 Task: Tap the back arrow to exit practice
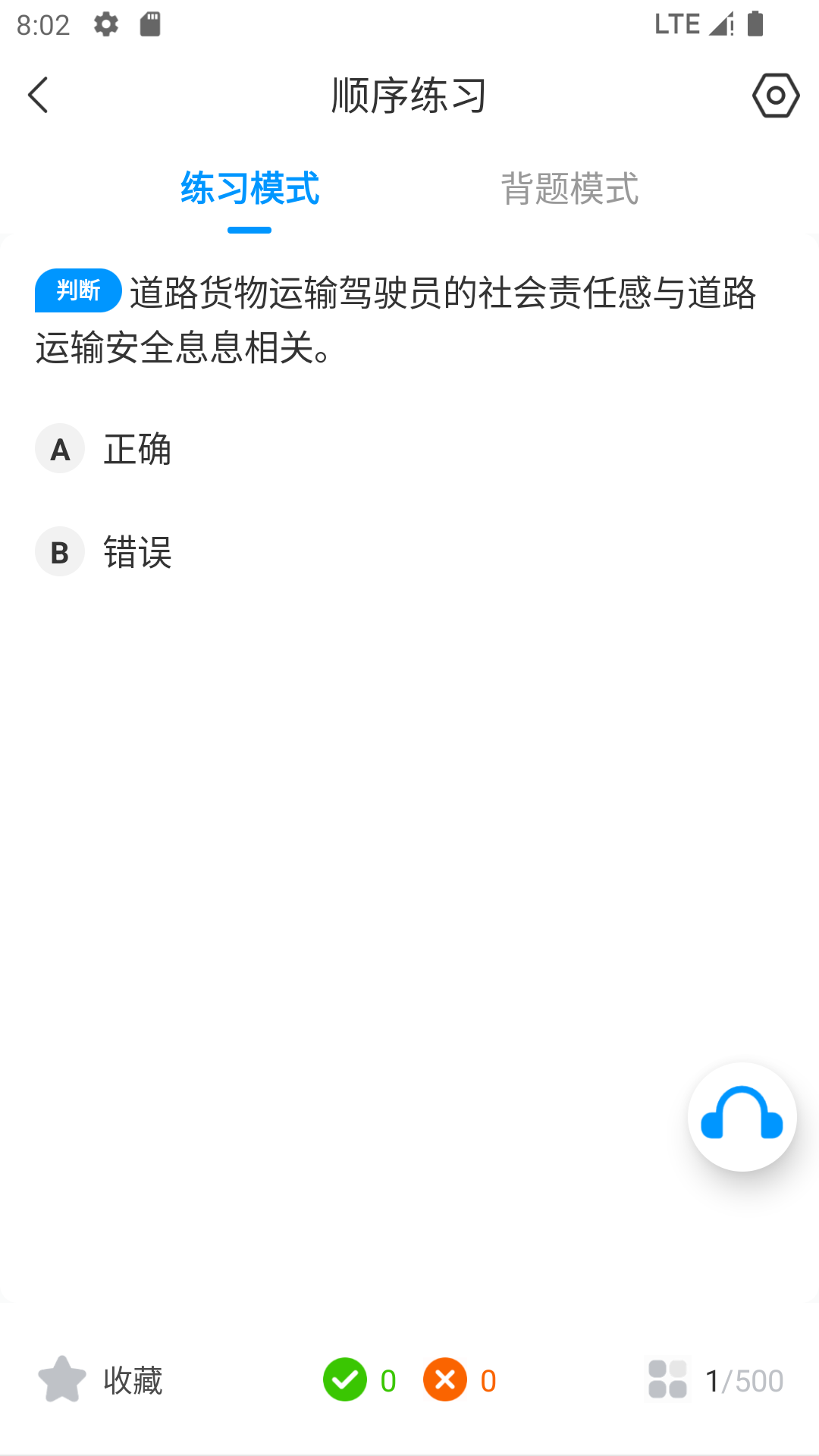[x=38, y=96]
